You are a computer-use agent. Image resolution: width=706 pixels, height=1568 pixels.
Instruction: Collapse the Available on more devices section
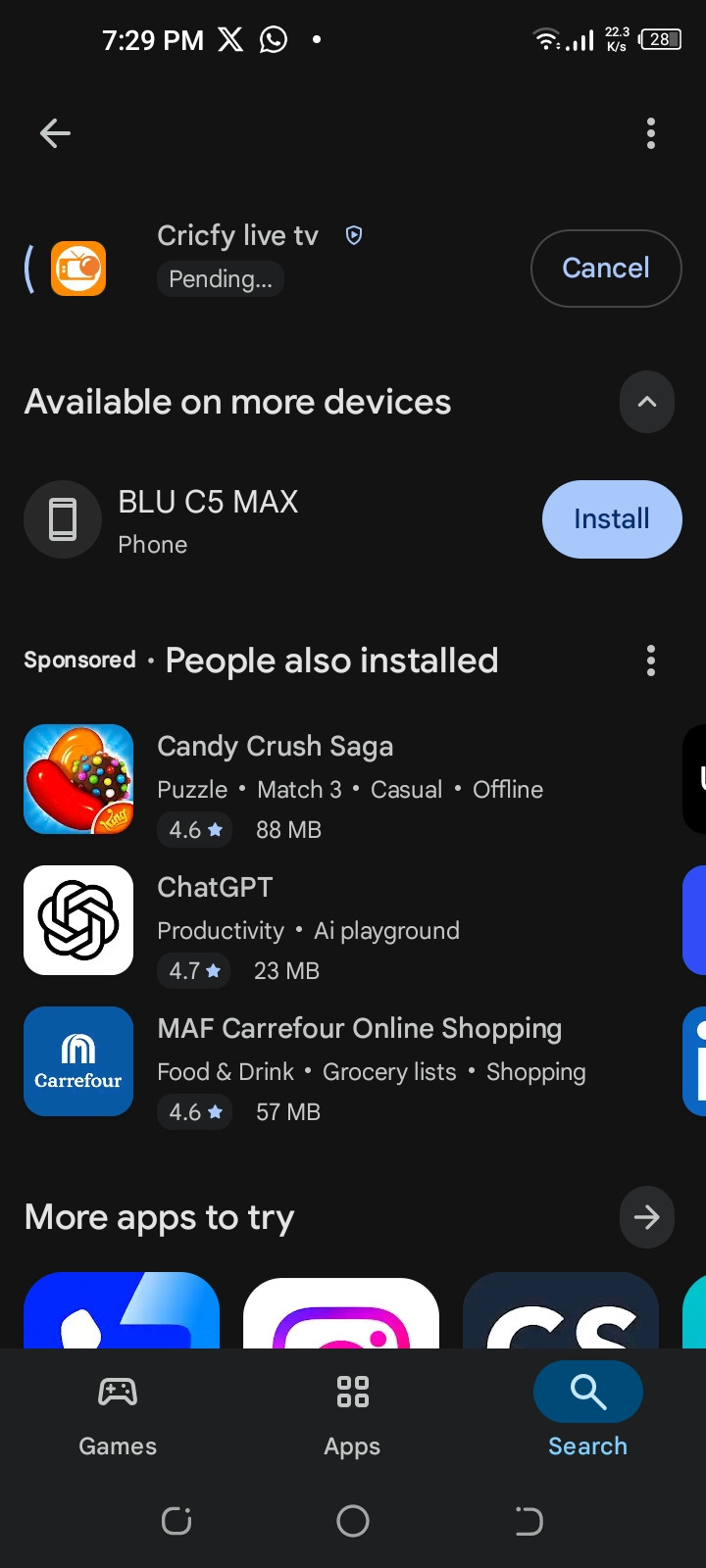click(x=646, y=402)
